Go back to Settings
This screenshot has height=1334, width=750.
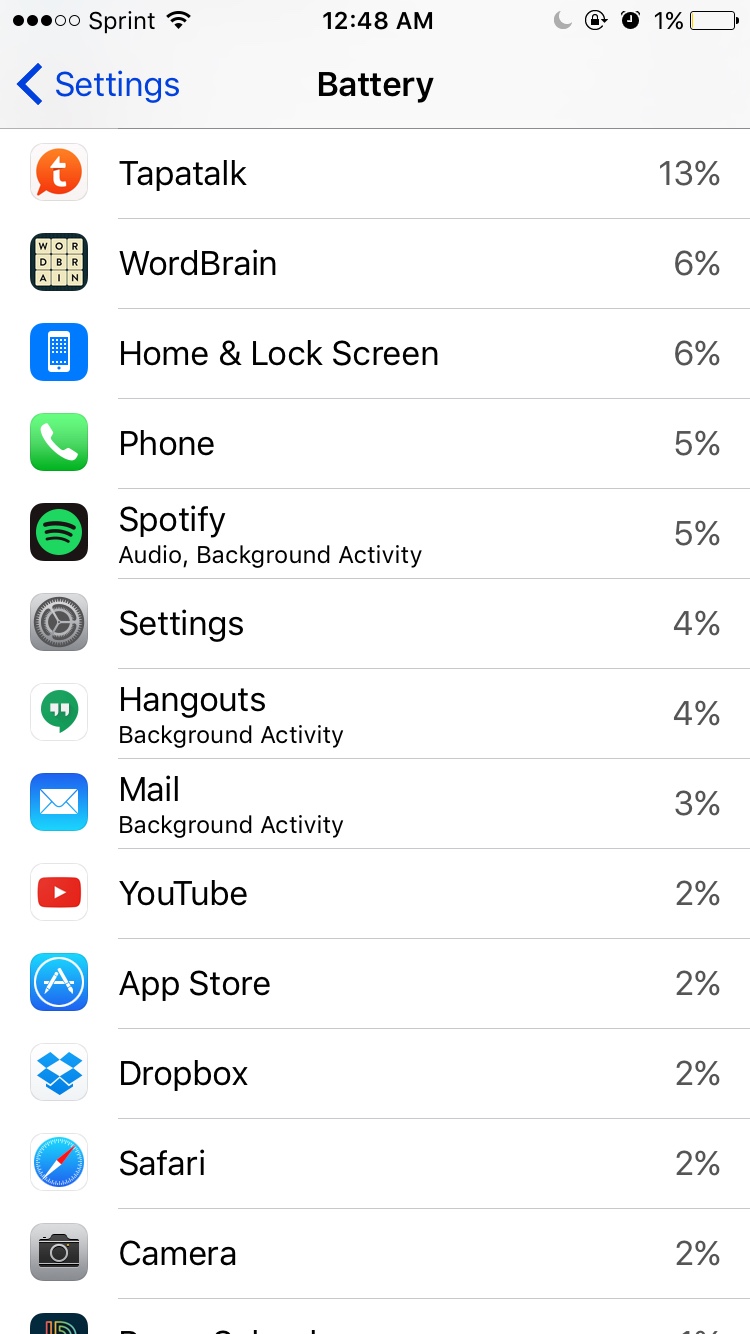pos(98,85)
